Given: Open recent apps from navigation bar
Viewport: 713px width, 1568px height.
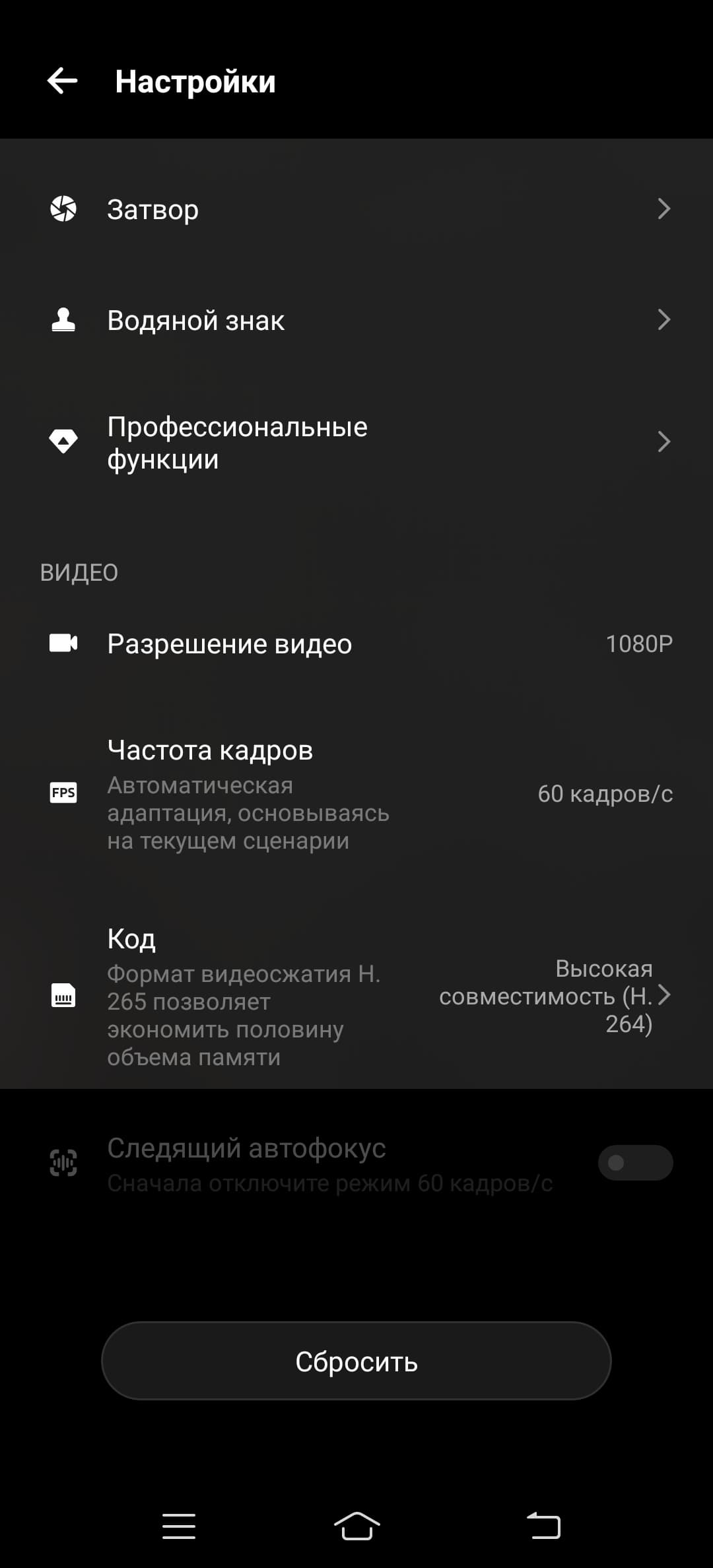Looking at the screenshot, I should pyautogui.click(x=179, y=1526).
